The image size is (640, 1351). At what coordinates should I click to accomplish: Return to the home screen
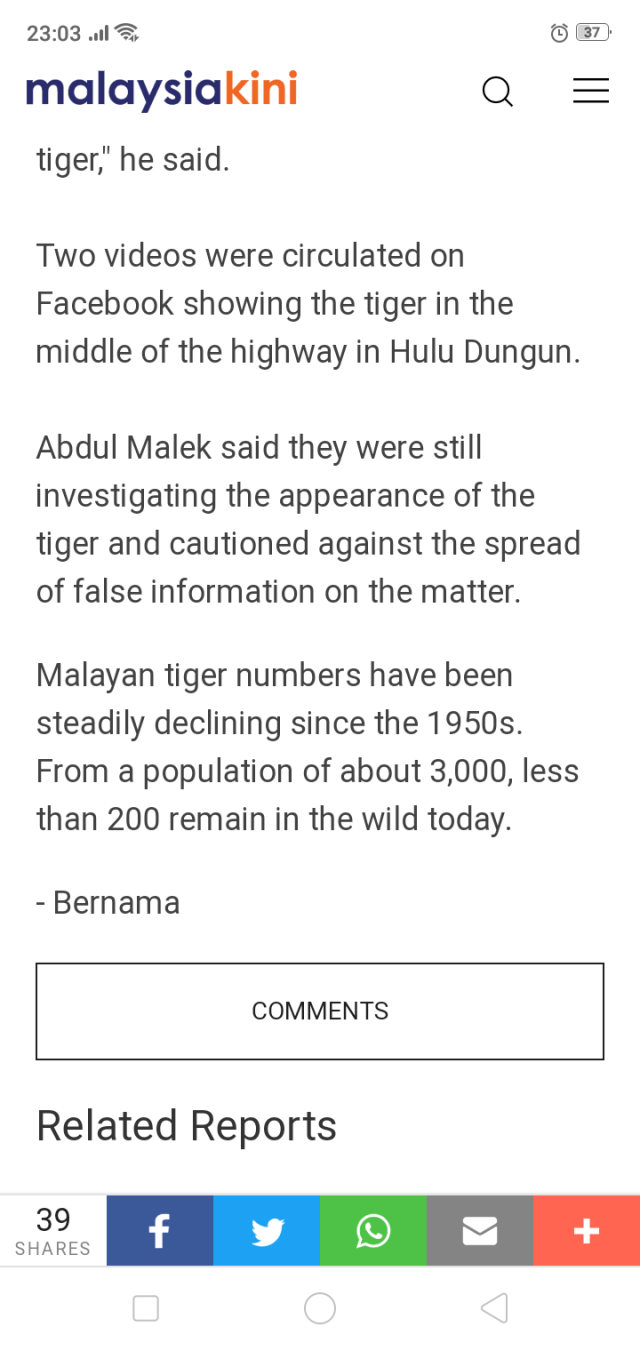pyautogui.click(x=320, y=1308)
